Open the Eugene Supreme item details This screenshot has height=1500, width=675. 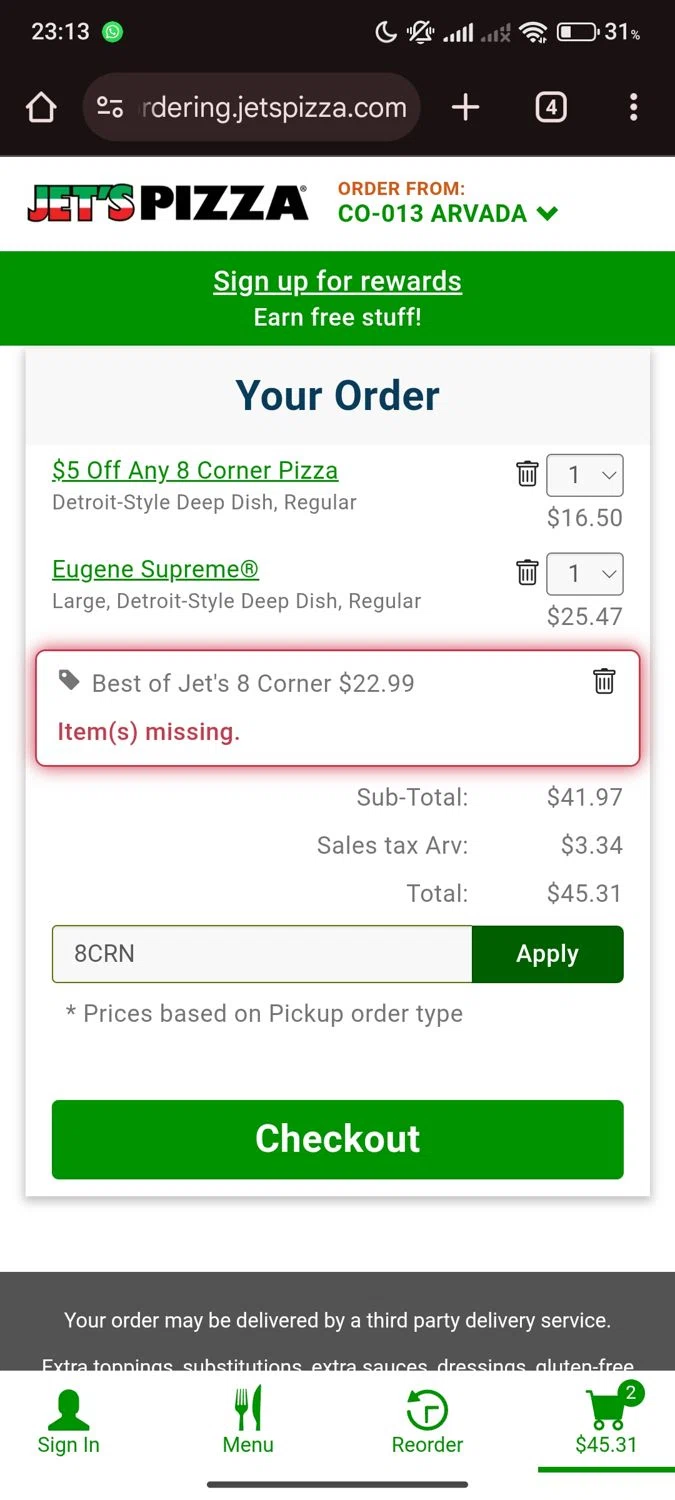click(155, 569)
